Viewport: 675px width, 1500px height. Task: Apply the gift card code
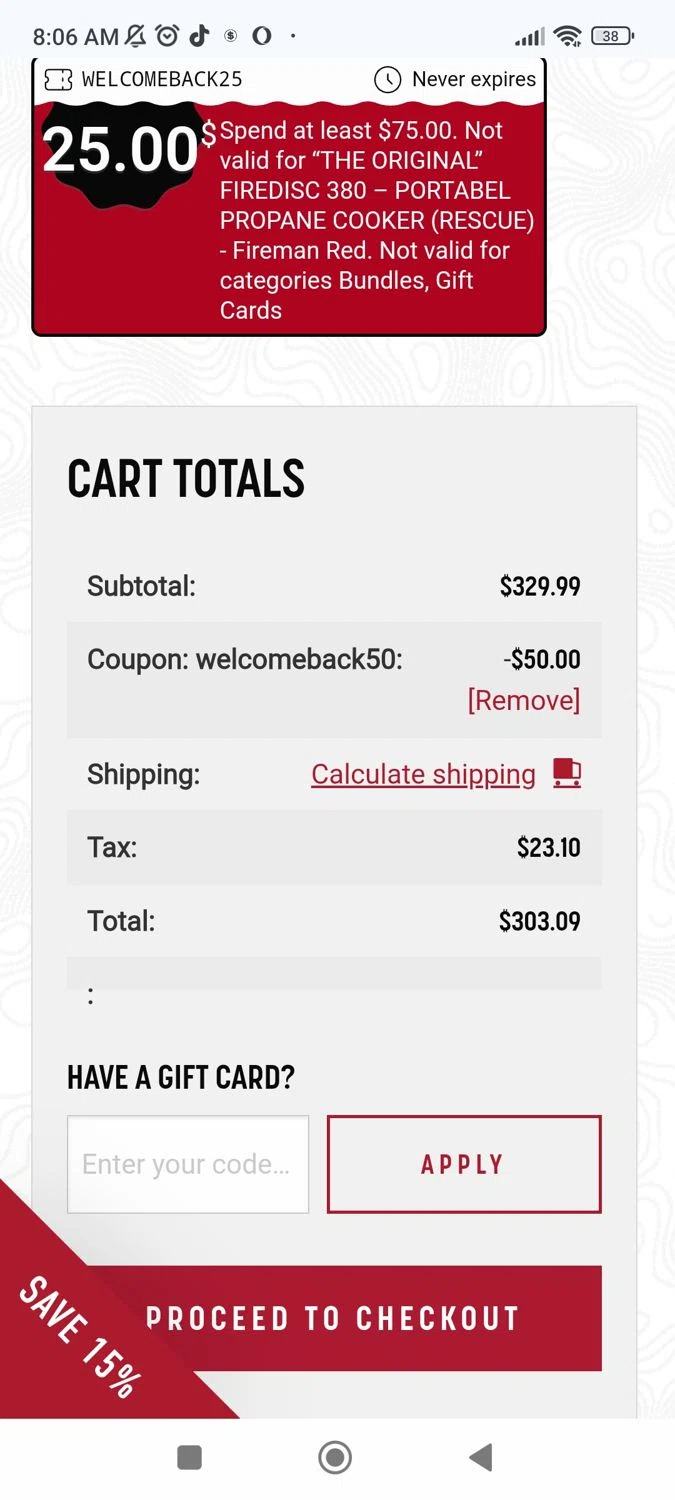464,1164
